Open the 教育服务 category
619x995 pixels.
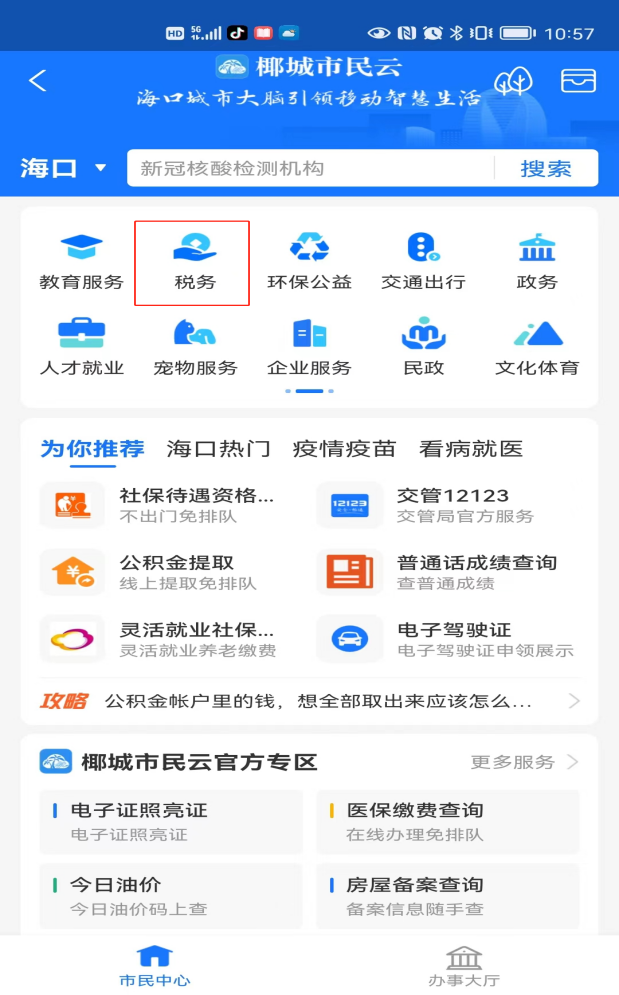pyautogui.click(x=81, y=262)
